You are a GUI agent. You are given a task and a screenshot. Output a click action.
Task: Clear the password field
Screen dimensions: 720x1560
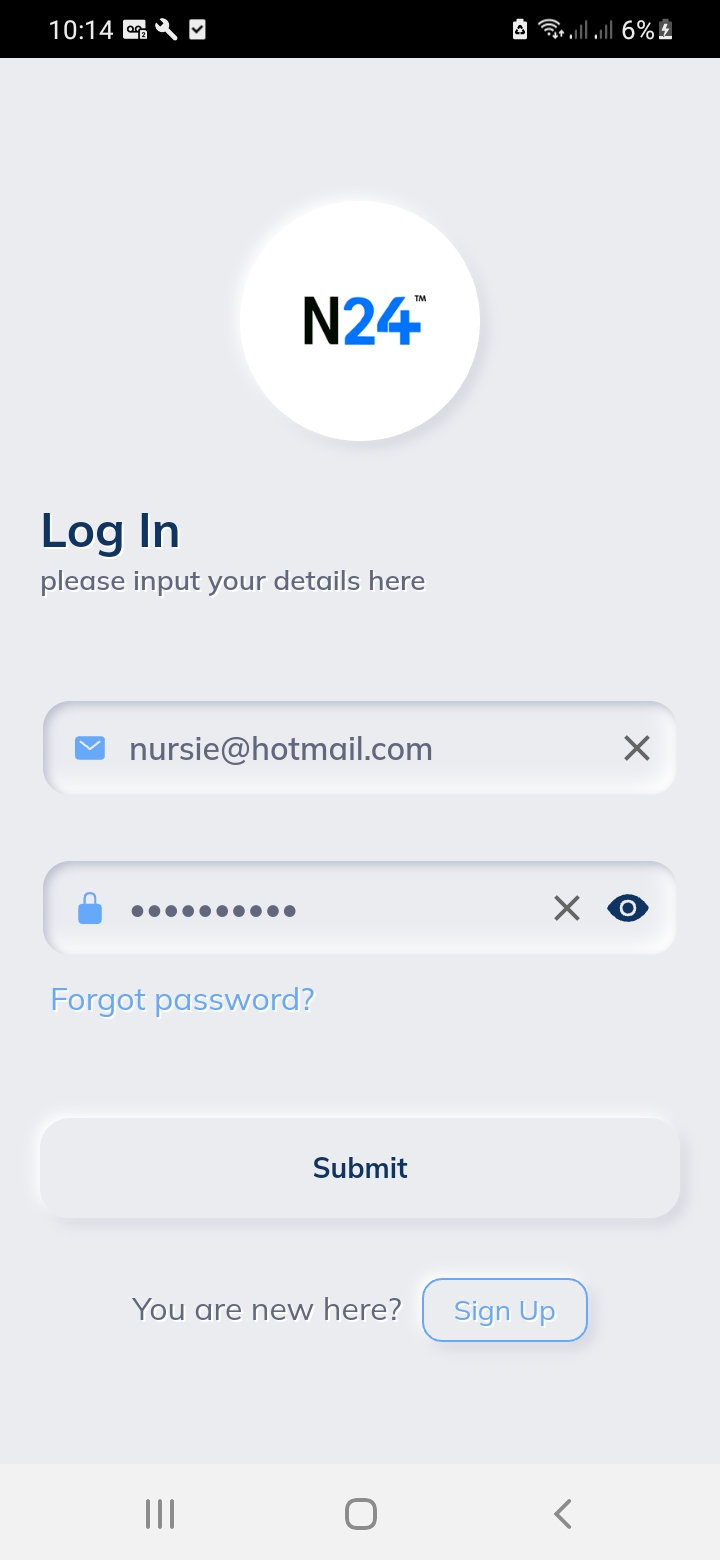(x=567, y=908)
